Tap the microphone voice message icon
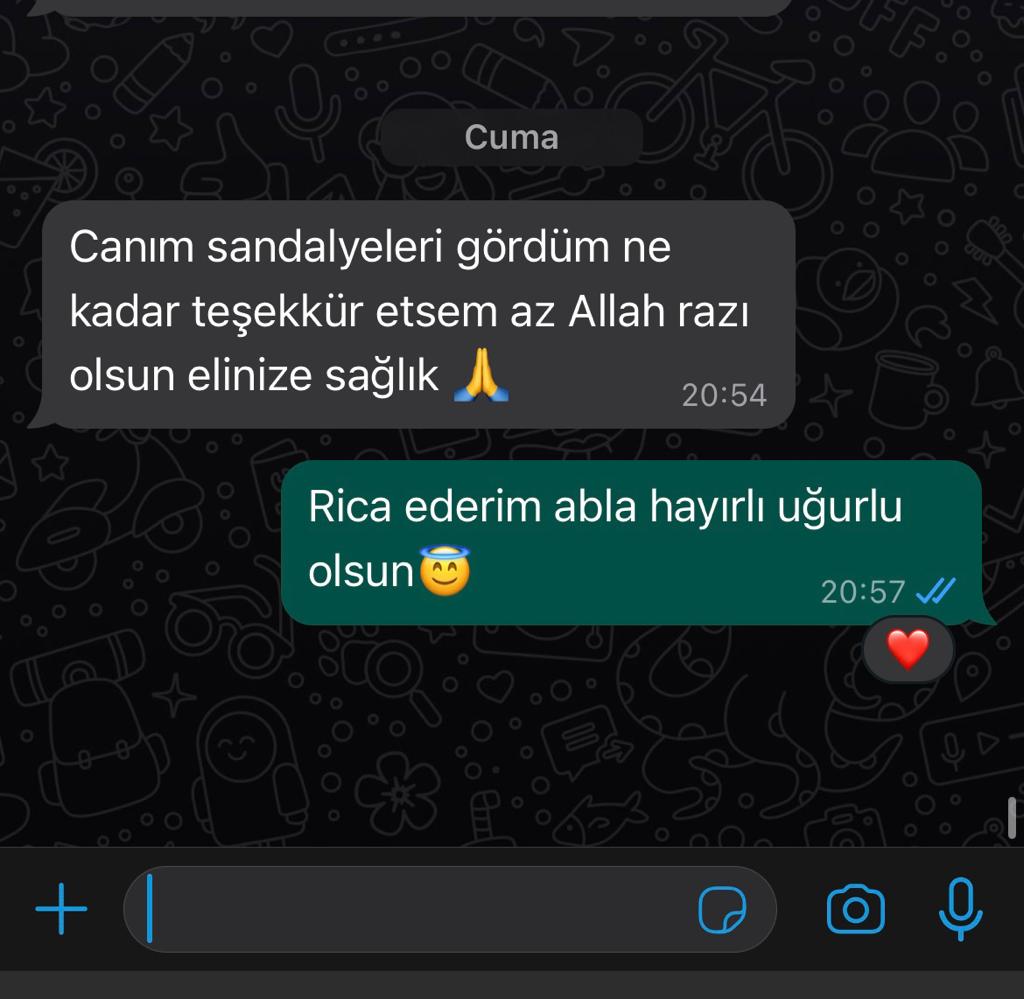1024x999 pixels. pos(961,907)
